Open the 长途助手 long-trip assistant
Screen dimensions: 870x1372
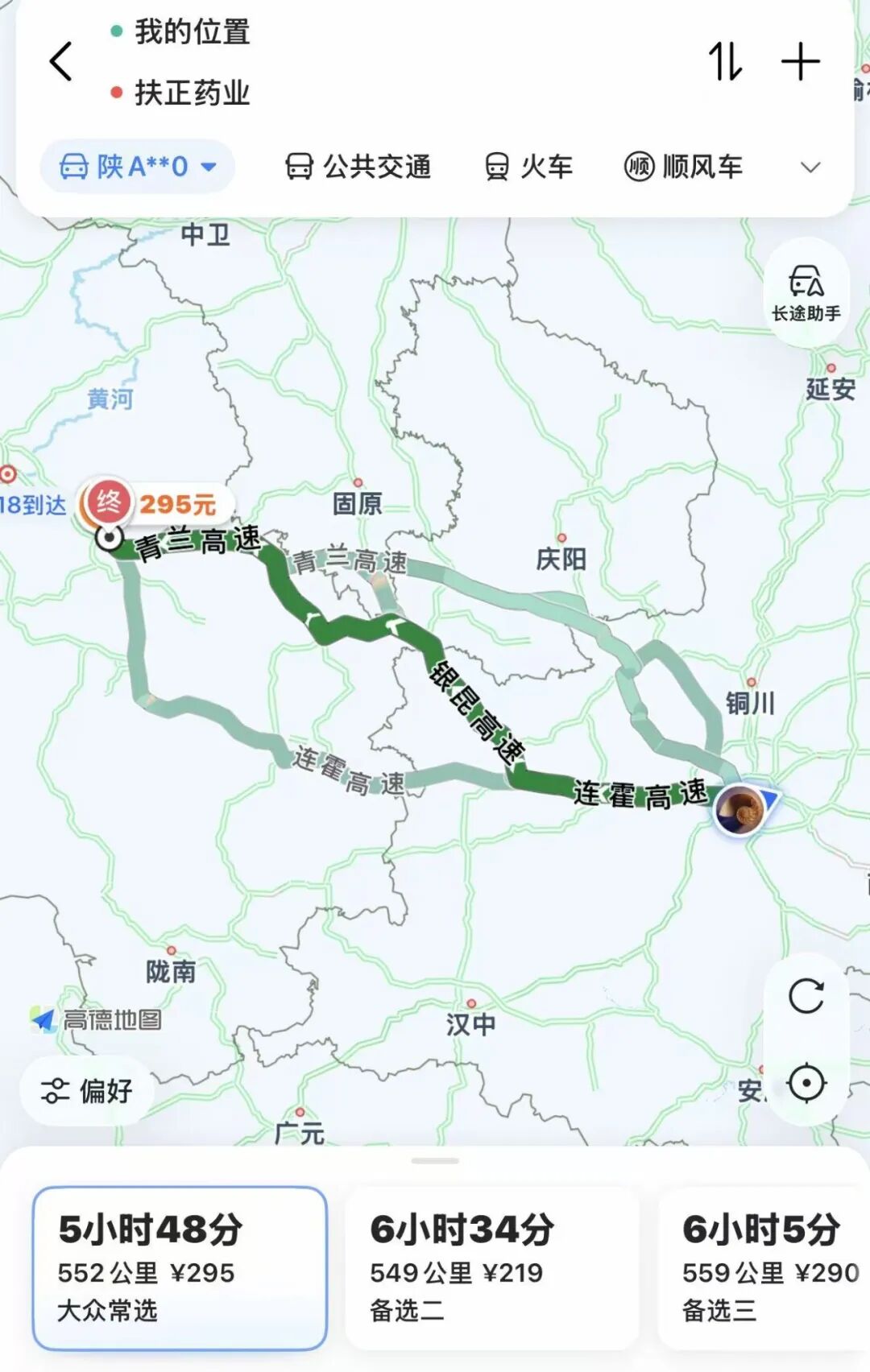point(806,293)
